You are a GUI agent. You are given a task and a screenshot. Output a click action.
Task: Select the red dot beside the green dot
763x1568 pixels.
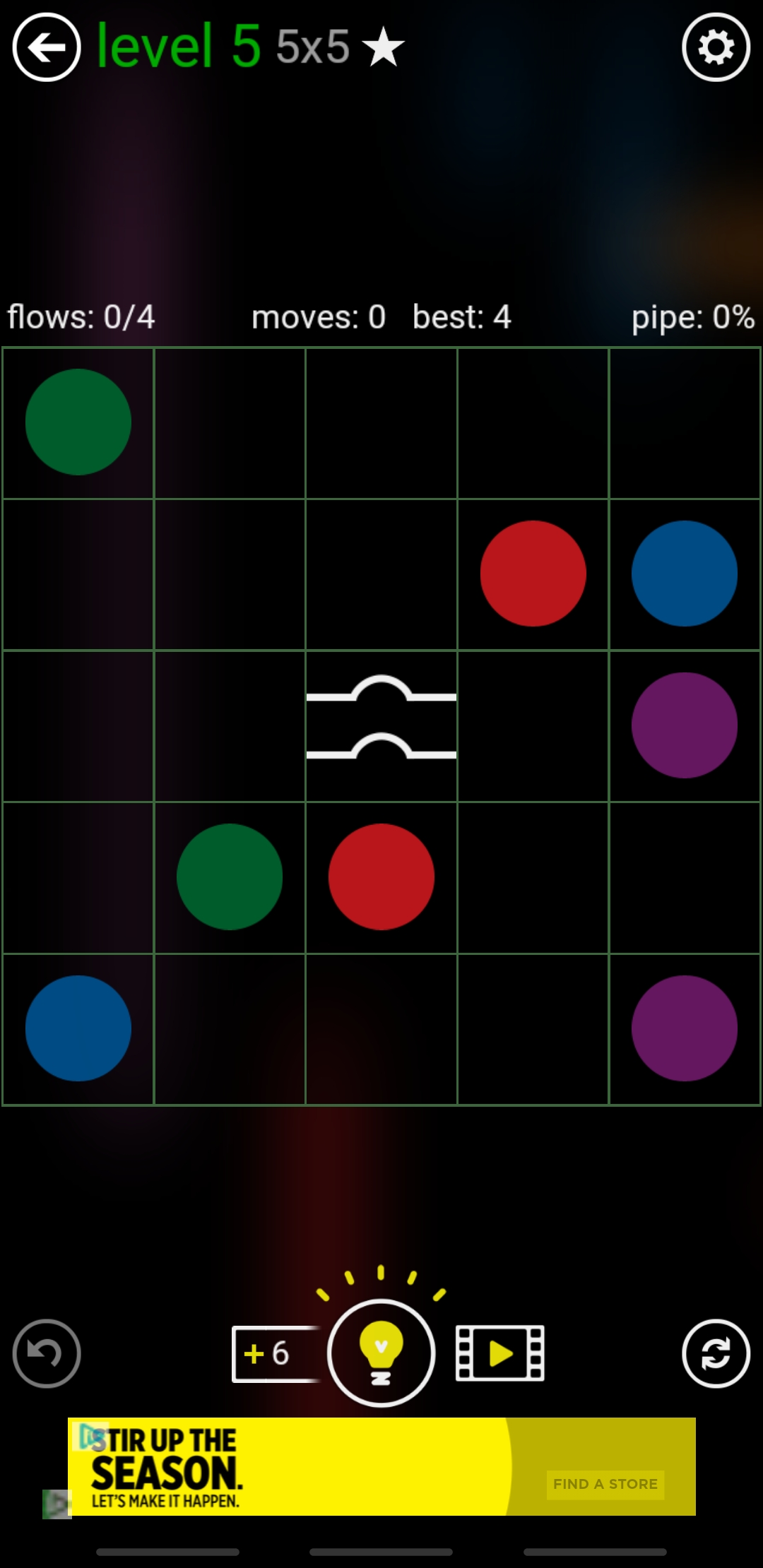[381, 877]
